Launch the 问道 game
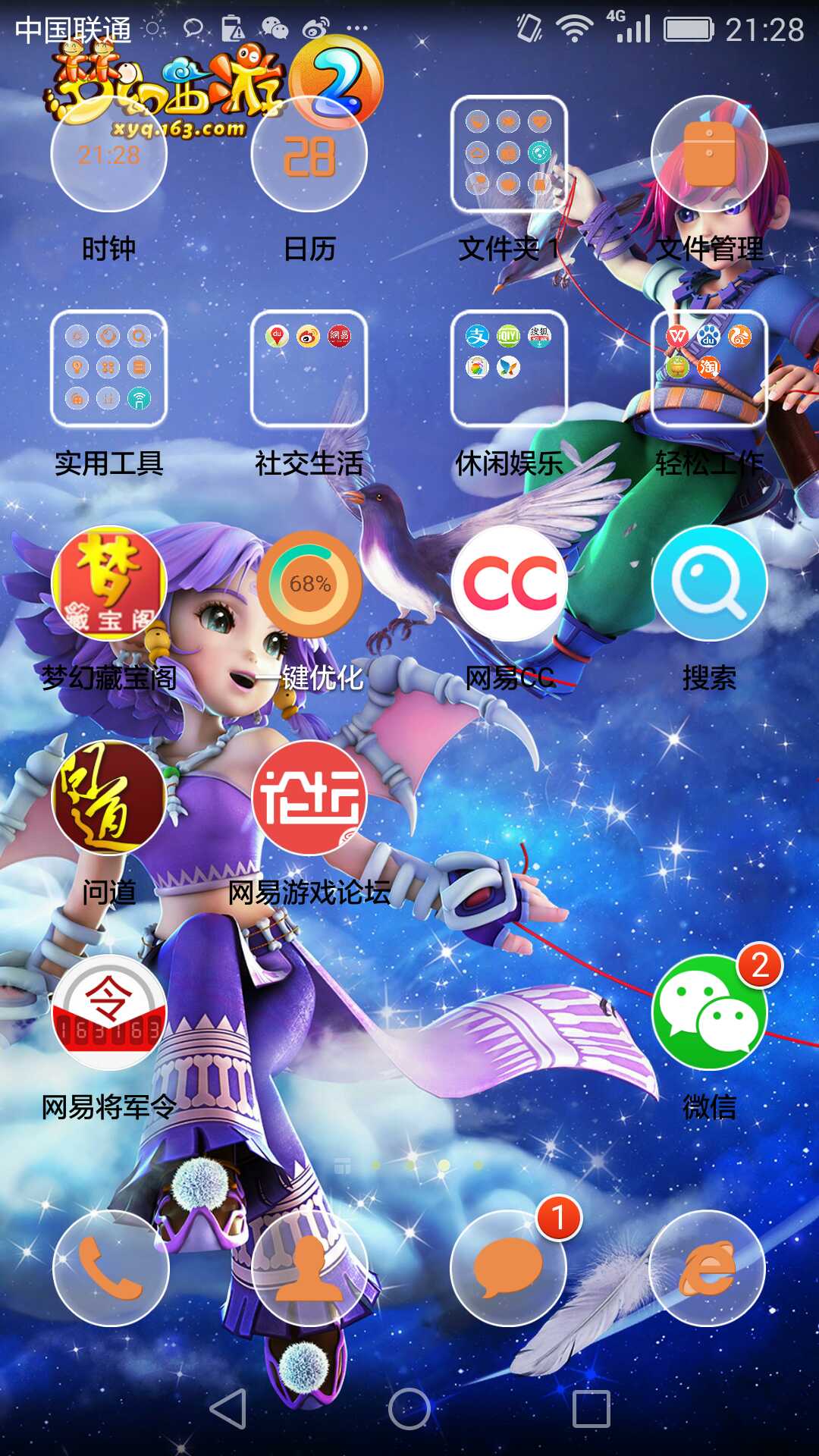819x1456 pixels. pyautogui.click(x=108, y=798)
